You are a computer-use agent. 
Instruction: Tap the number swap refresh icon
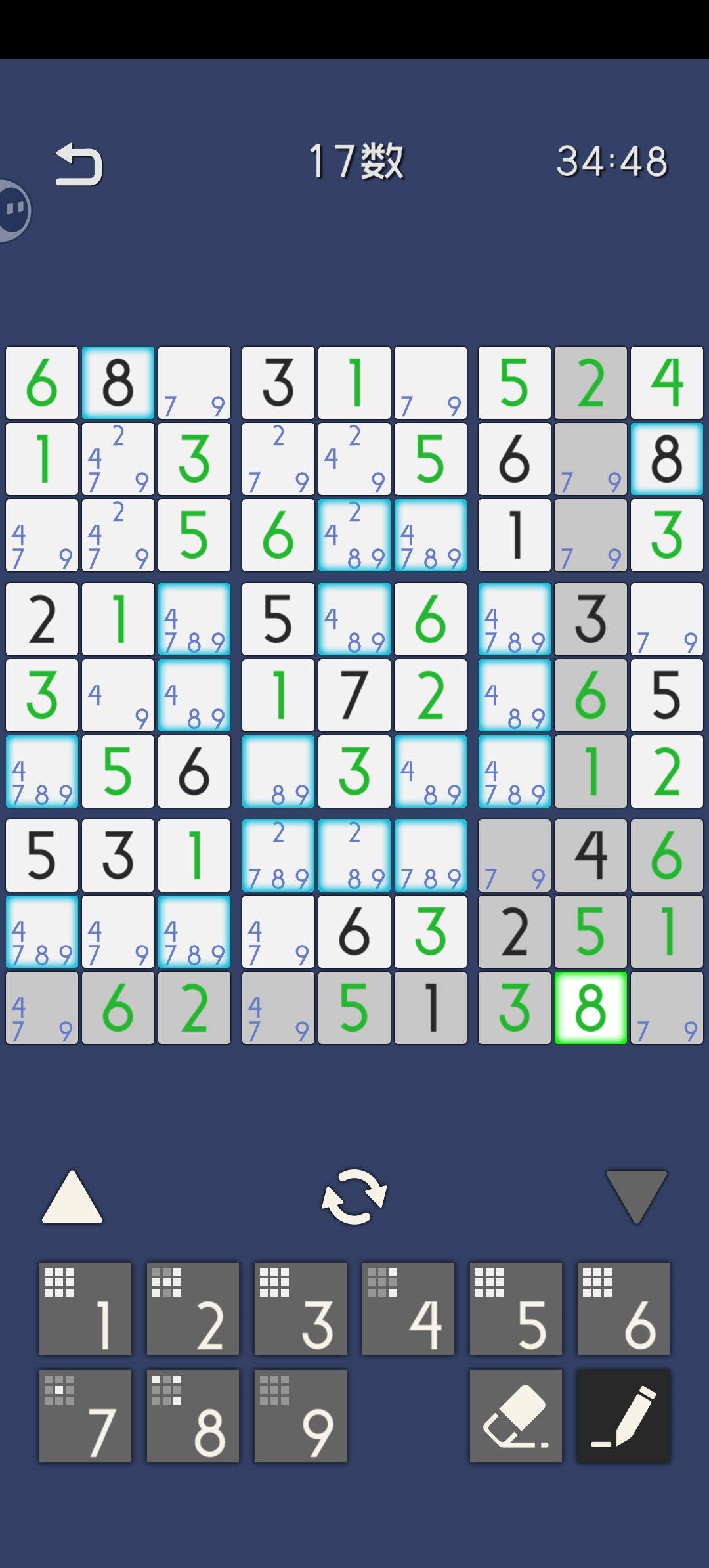pyautogui.click(x=354, y=1196)
